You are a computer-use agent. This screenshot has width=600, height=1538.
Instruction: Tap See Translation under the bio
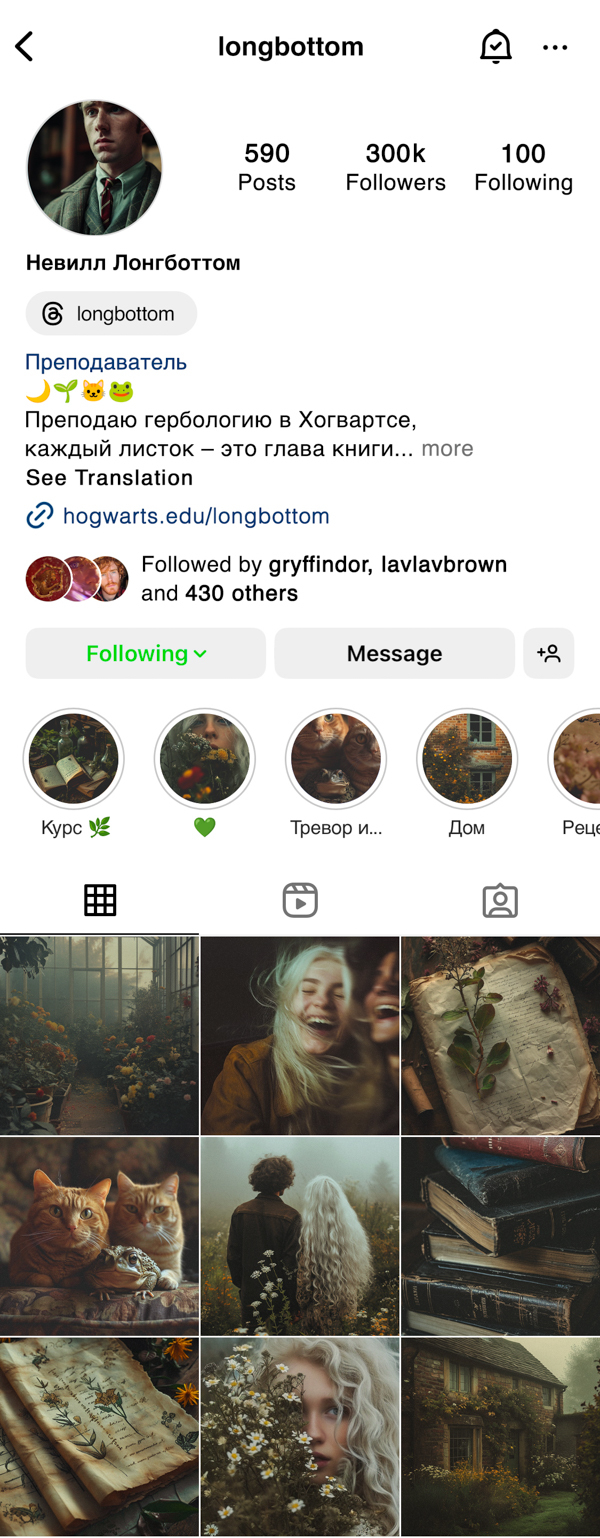(x=109, y=478)
